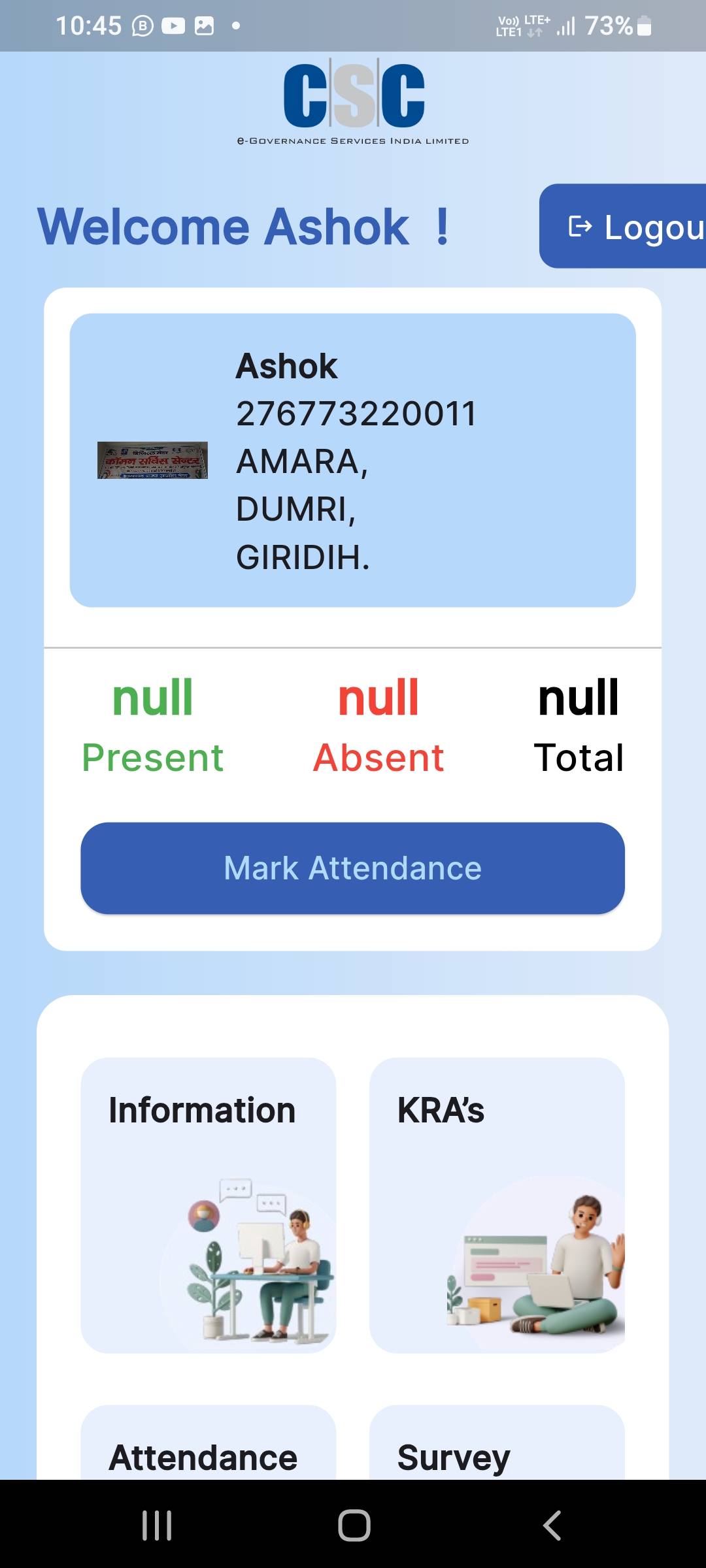Open the Information card
Image resolution: width=706 pixels, height=1568 pixels.
click(x=208, y=1205)
